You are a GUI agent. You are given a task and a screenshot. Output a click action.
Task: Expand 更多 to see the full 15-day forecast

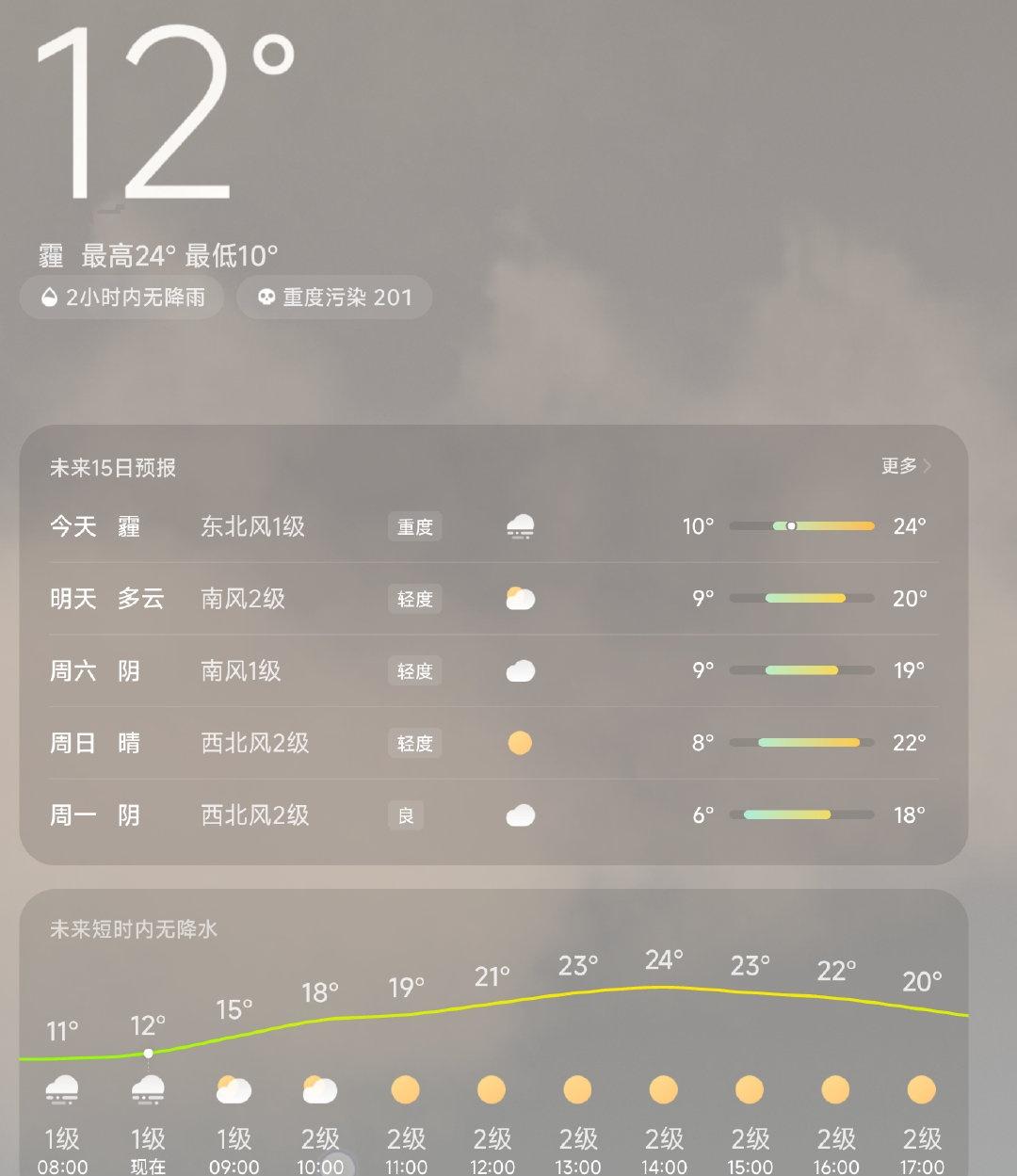click(906, 465)
